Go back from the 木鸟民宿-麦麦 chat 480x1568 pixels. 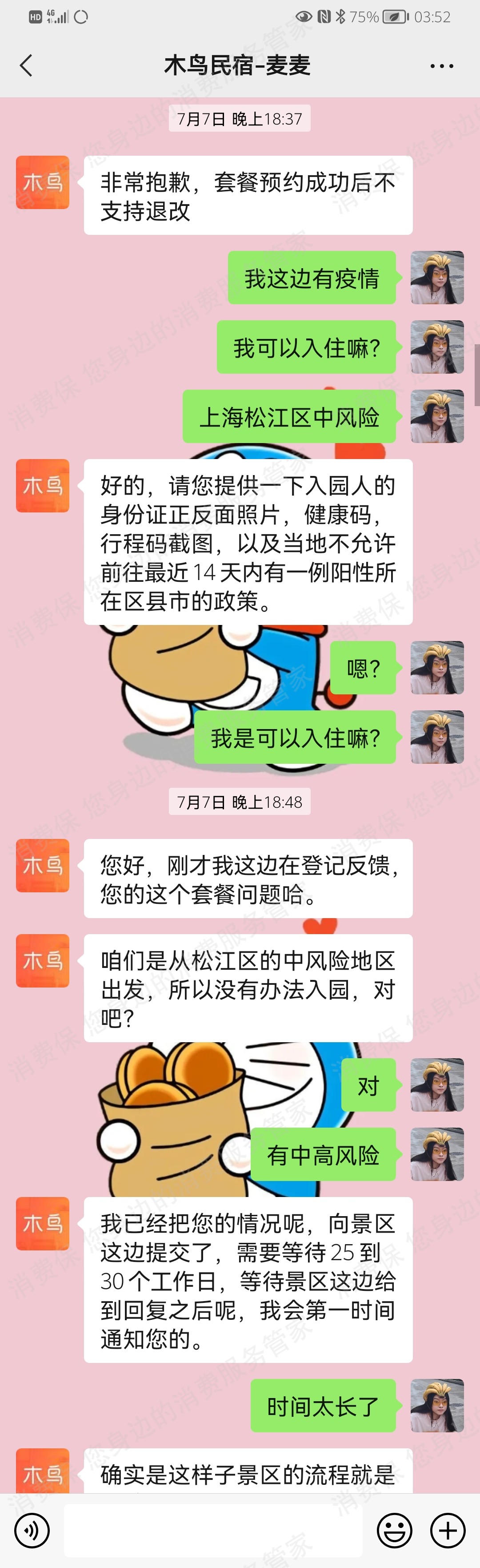pos(26,66)
